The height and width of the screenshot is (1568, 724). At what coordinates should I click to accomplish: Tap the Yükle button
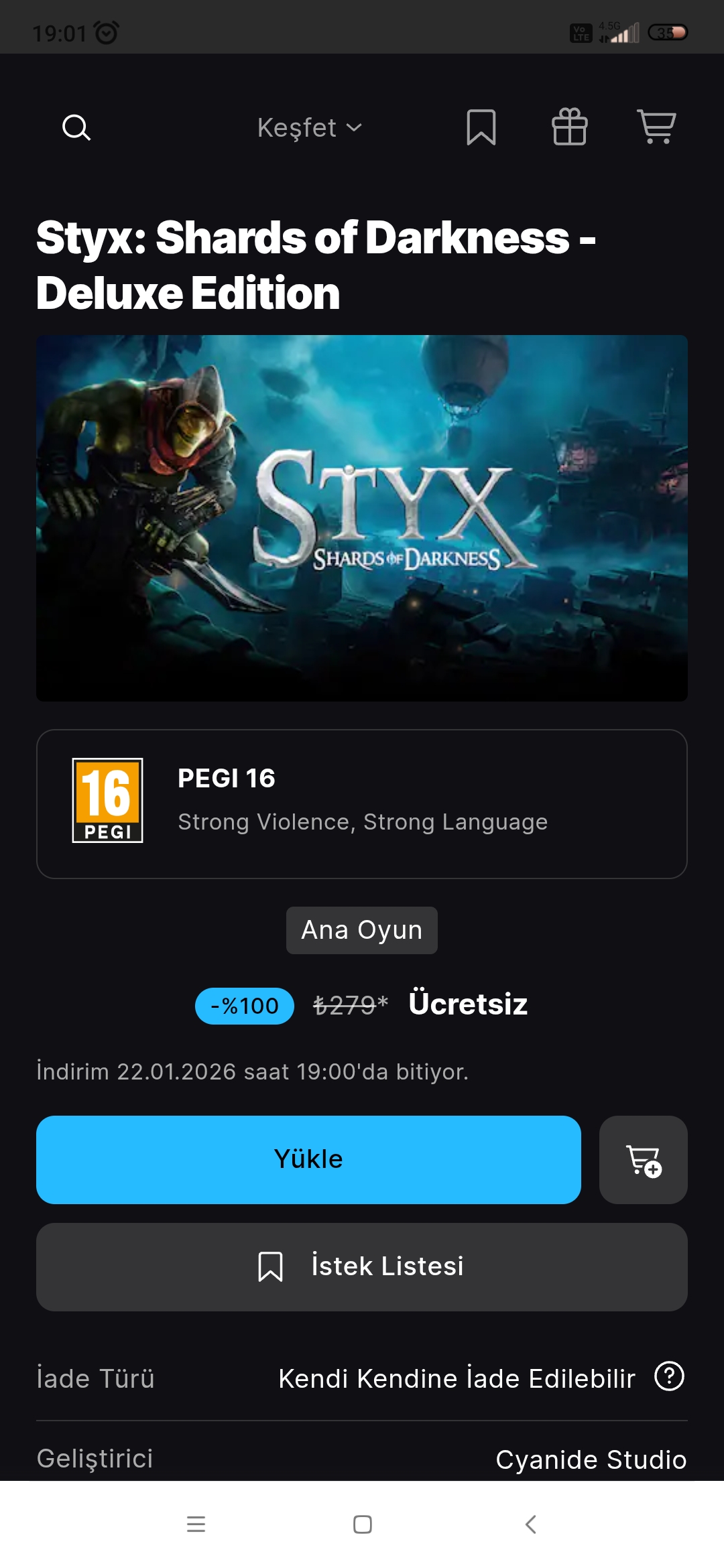click(x=308, y=1159)
